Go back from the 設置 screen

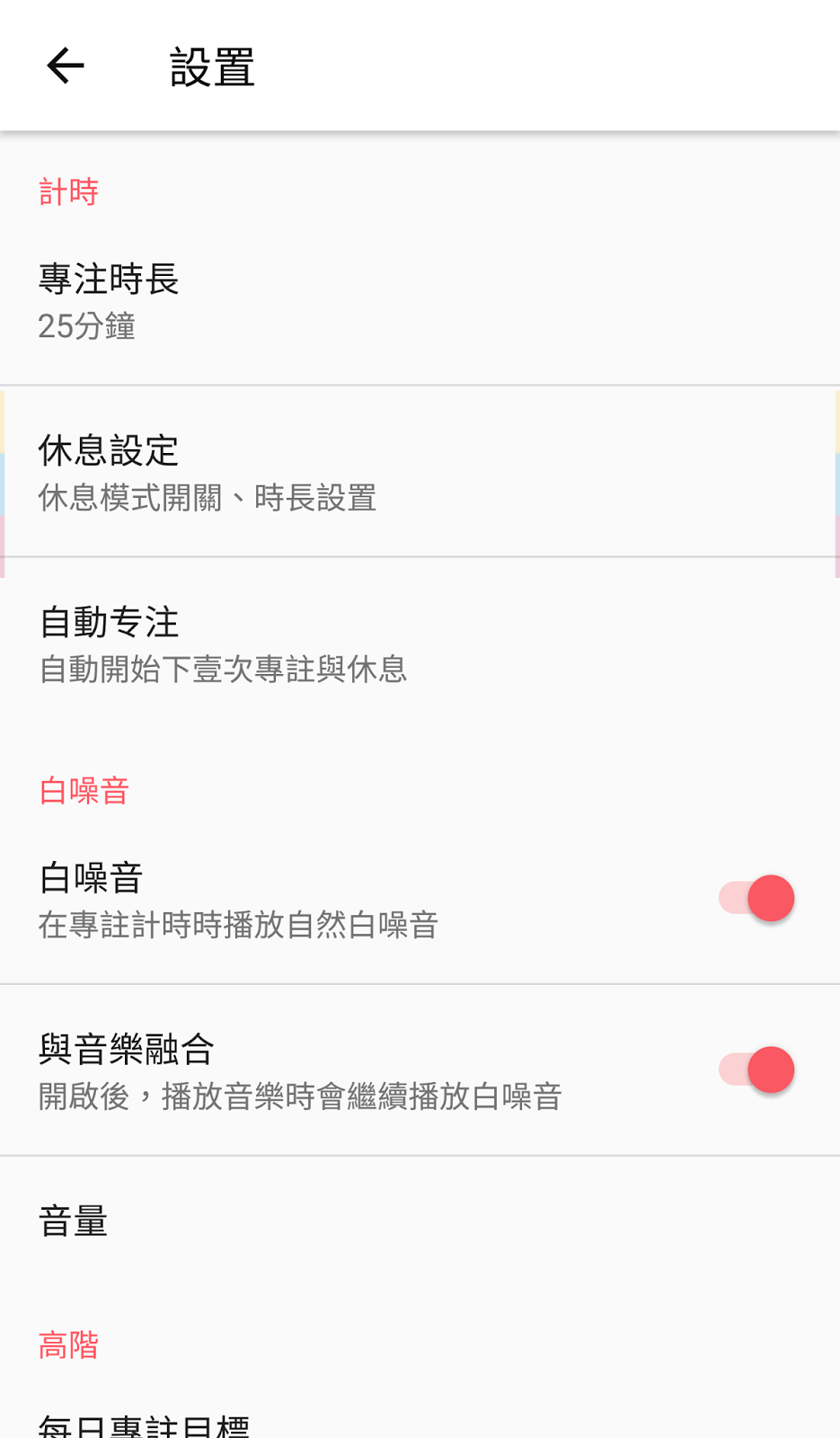coord(65,67)
